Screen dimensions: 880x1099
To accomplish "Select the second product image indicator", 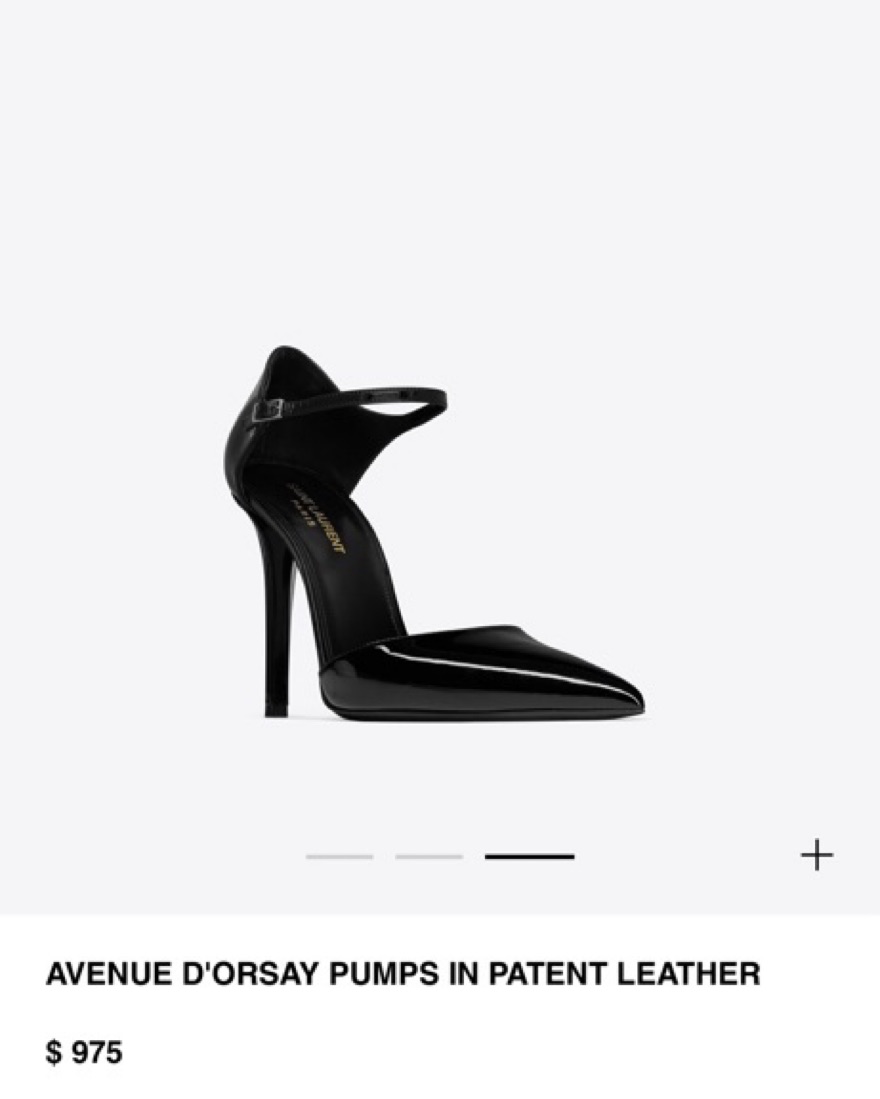I will tap(429, 856).
